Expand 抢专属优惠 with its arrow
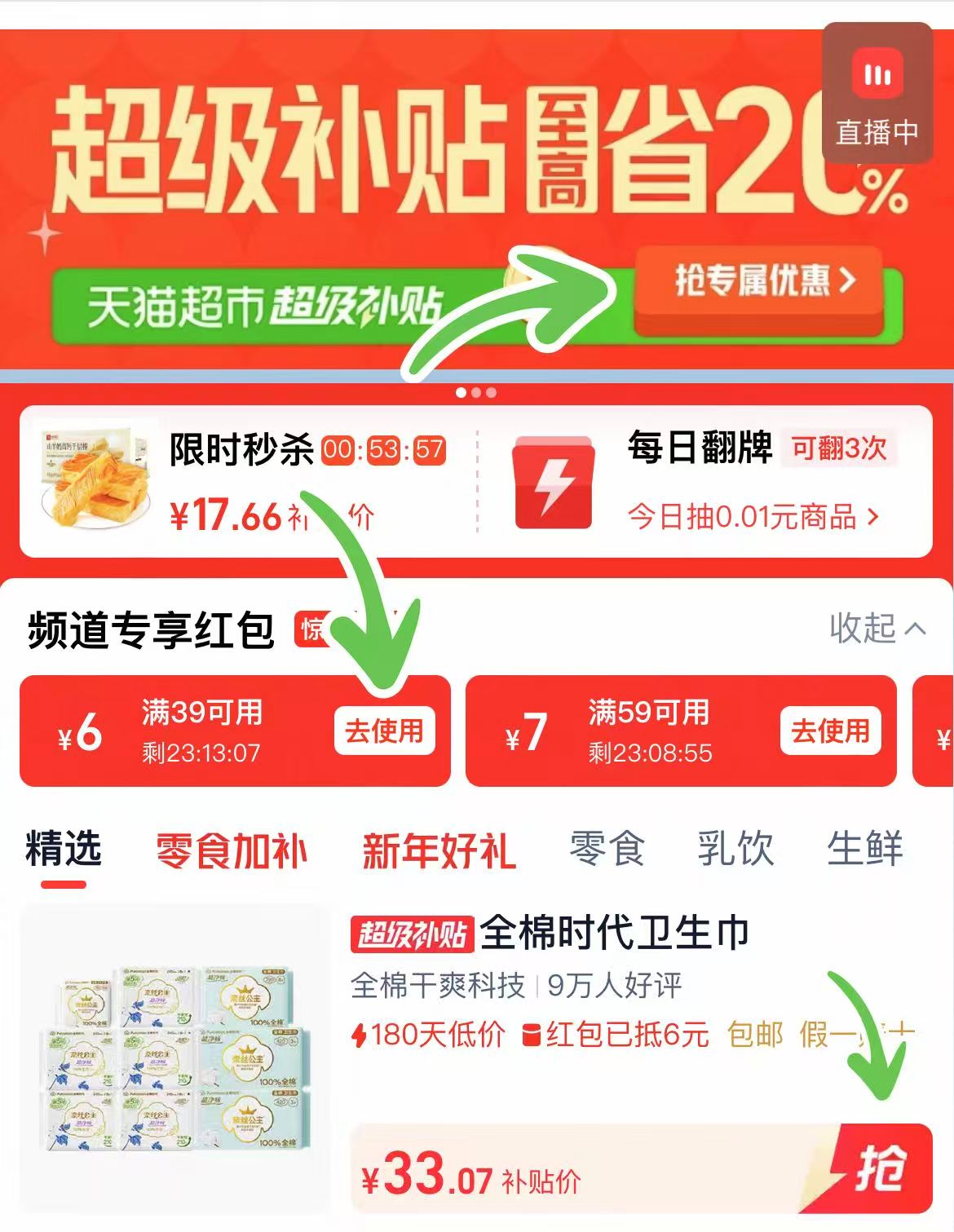 pyautogui.click(x=759, y=280)
